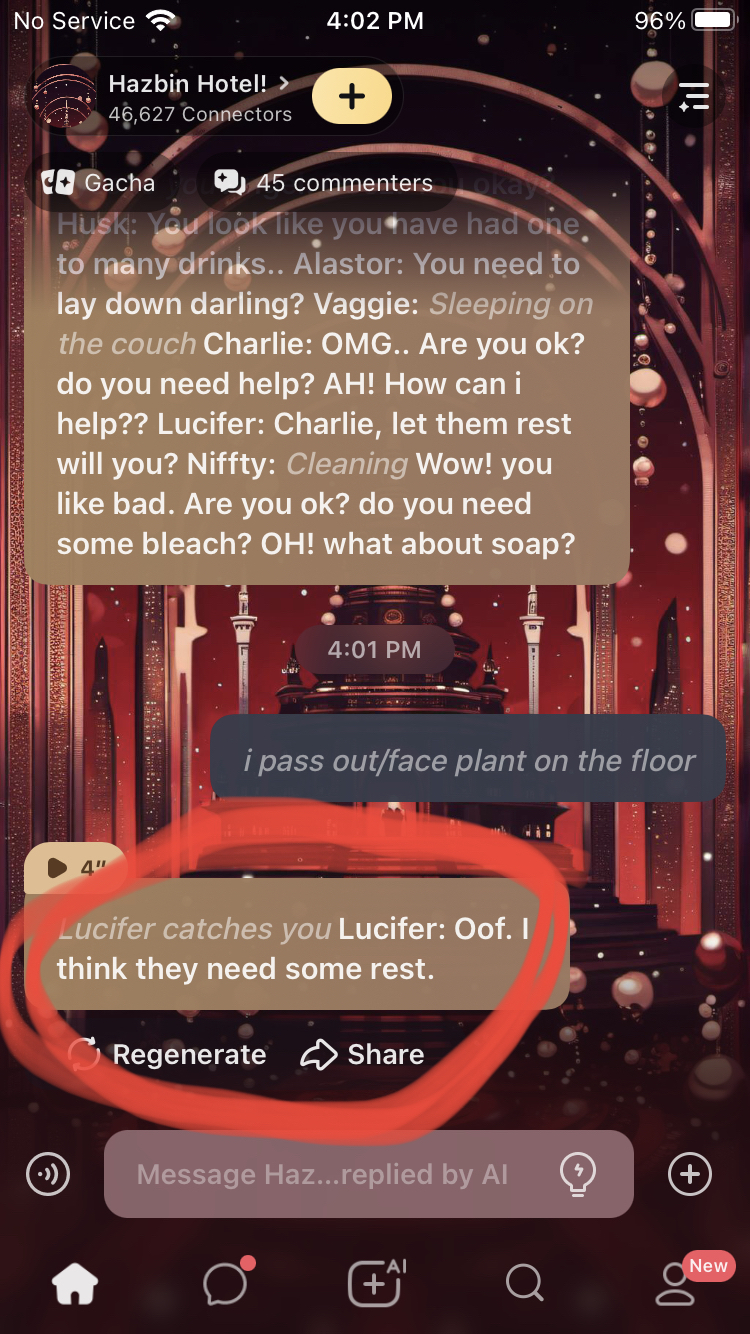750x1334 pixels.
Task: Open the Profile tab marked New
Action: (x=676, y=1283)
